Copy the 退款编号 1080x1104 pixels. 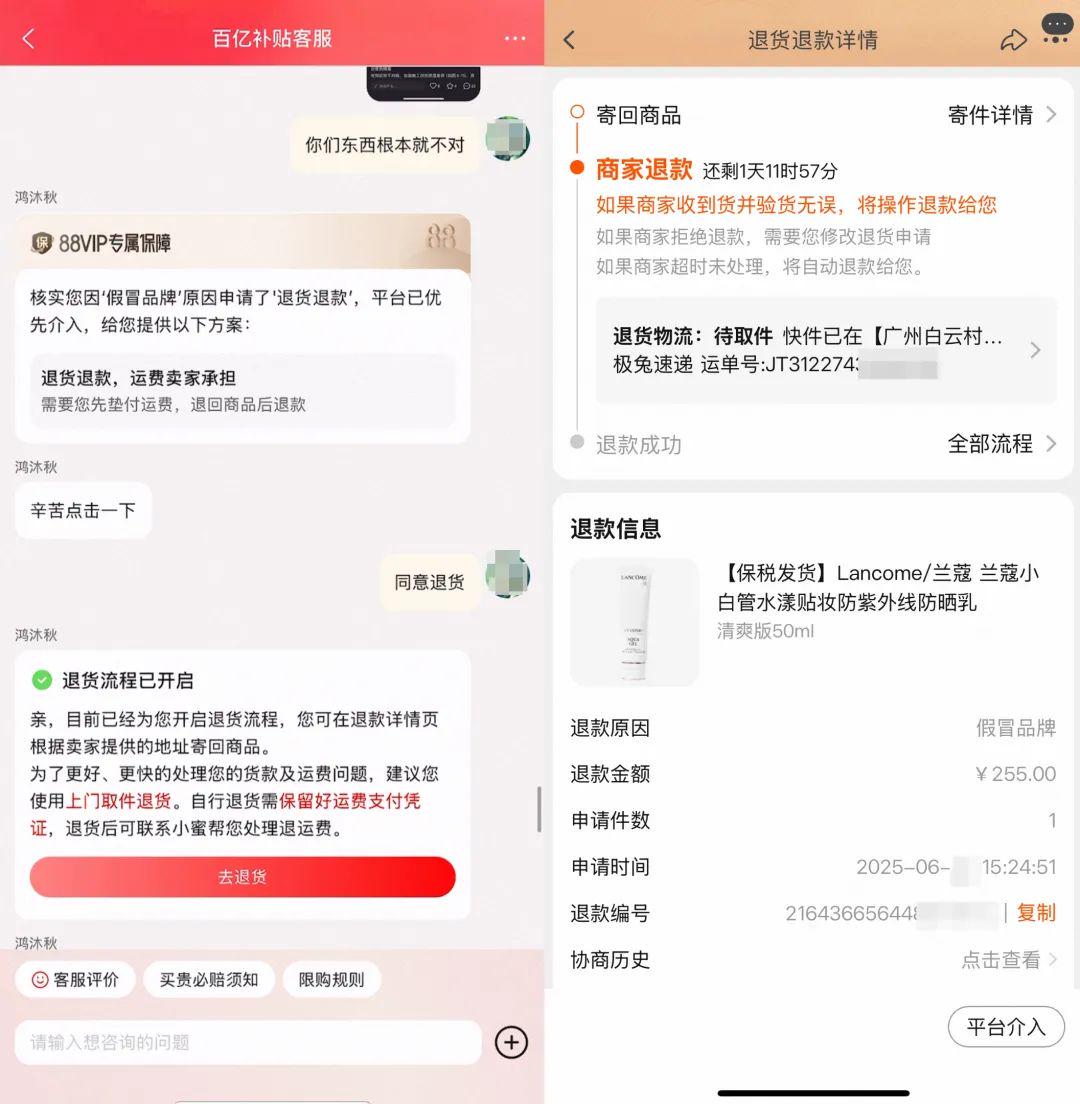(1036, 913)
